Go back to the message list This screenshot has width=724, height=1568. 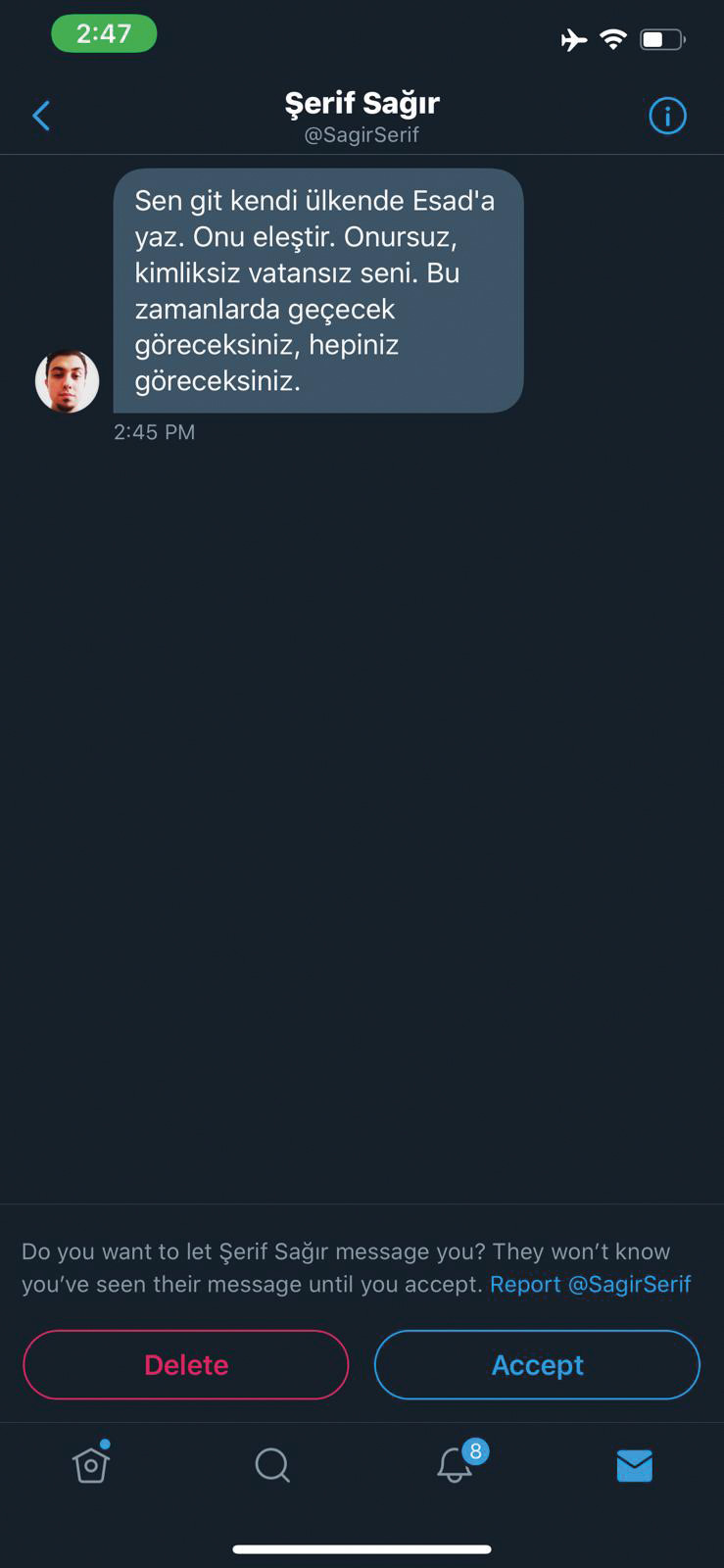pos(41,116)
